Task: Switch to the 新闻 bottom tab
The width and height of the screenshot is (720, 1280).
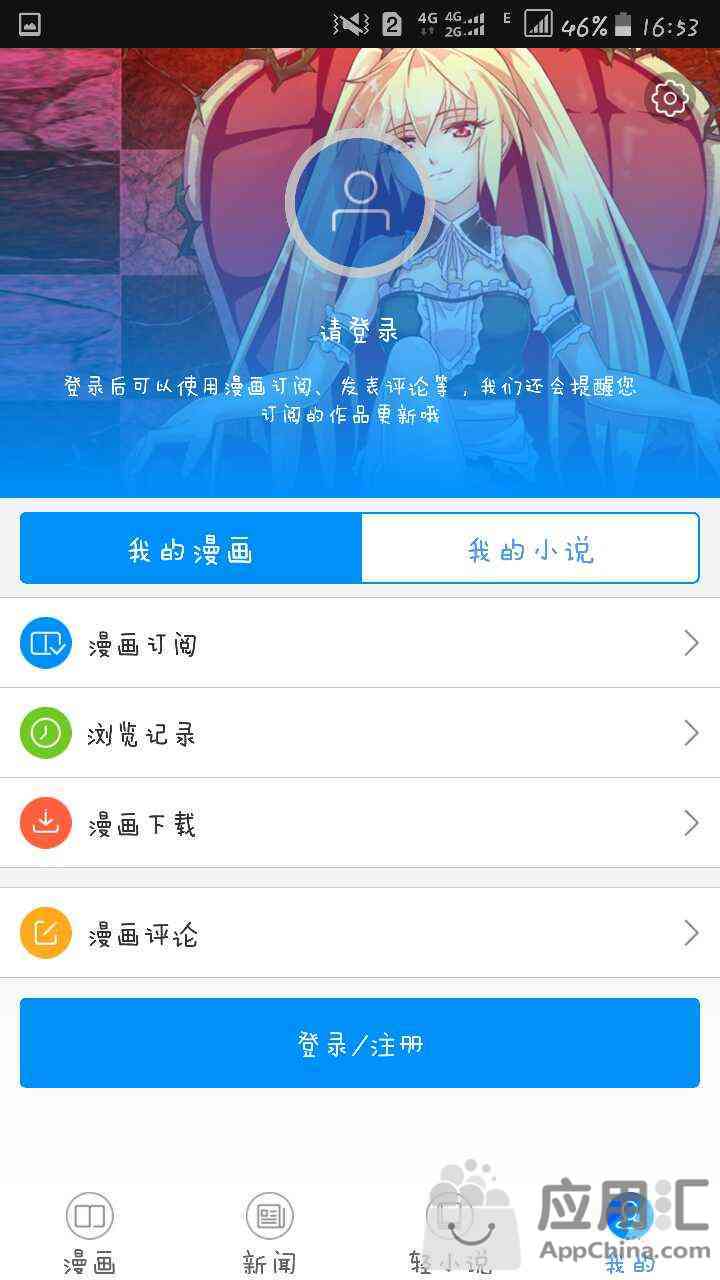Action: [270, 1234]
